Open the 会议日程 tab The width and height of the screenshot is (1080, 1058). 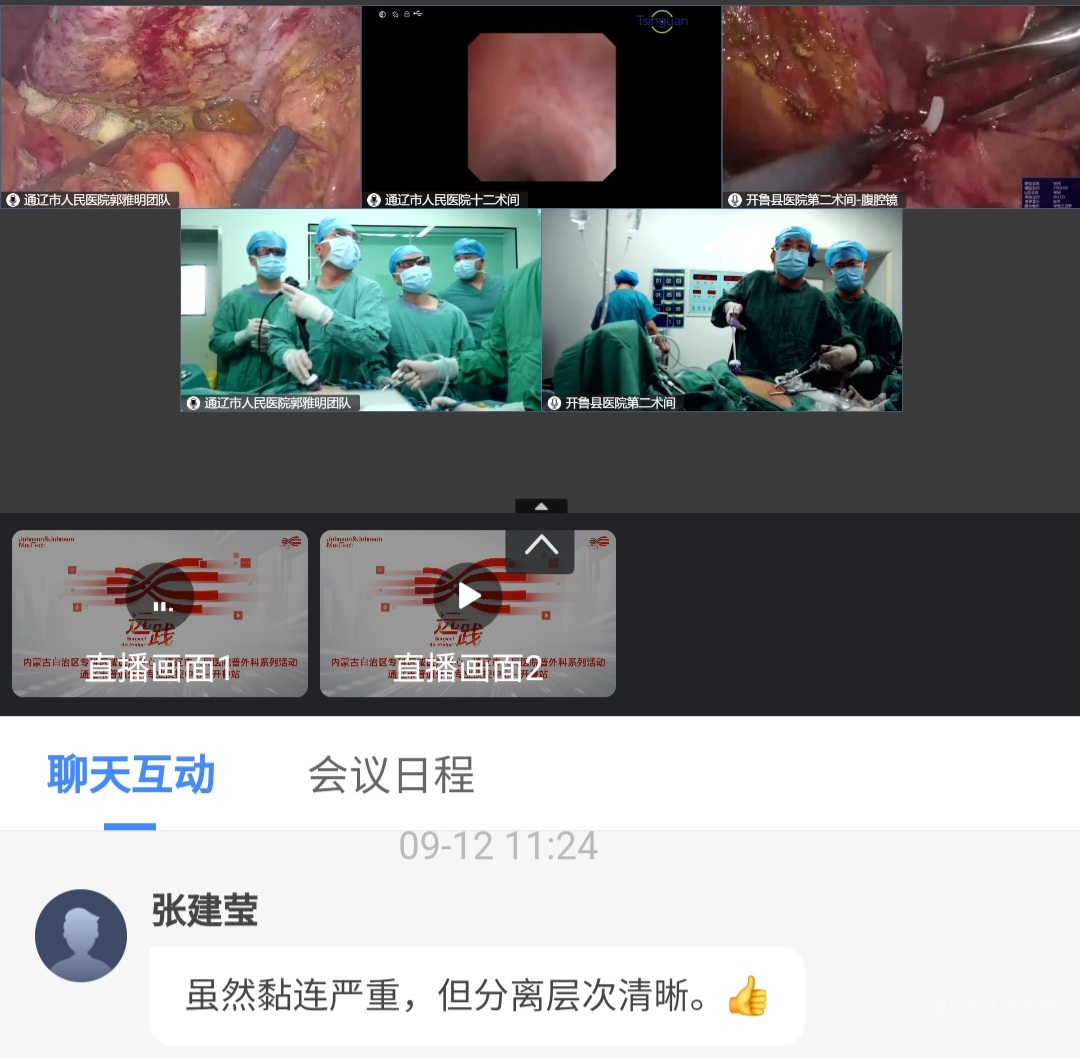(x=391, y=775)
